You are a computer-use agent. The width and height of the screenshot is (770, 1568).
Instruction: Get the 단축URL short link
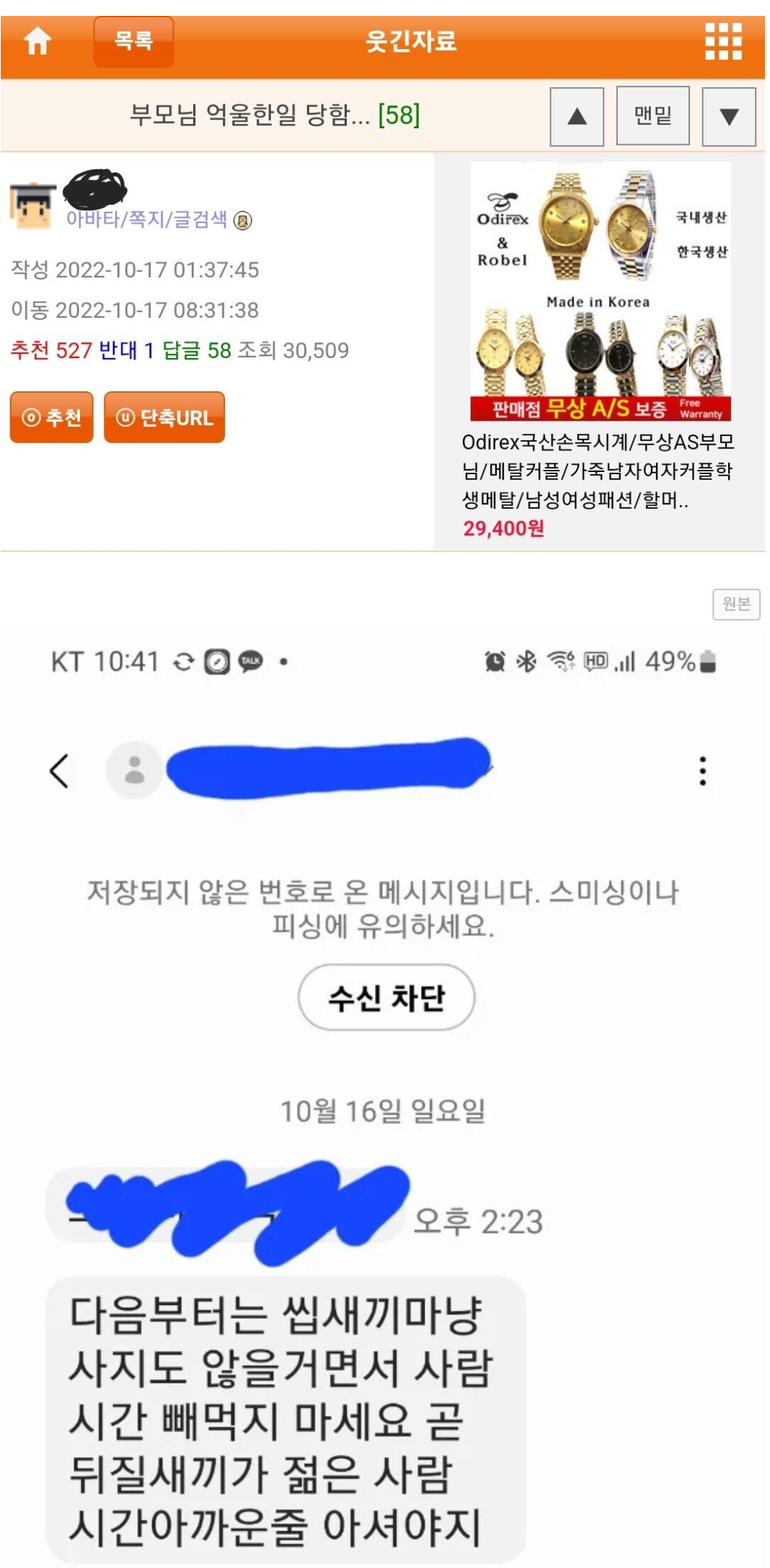(x=164, y=417)
